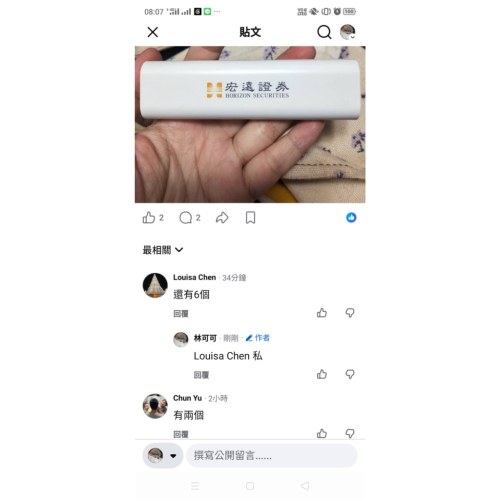This screenshot has width=500, height=500.
Task: Close the post view
Action: 153,32
